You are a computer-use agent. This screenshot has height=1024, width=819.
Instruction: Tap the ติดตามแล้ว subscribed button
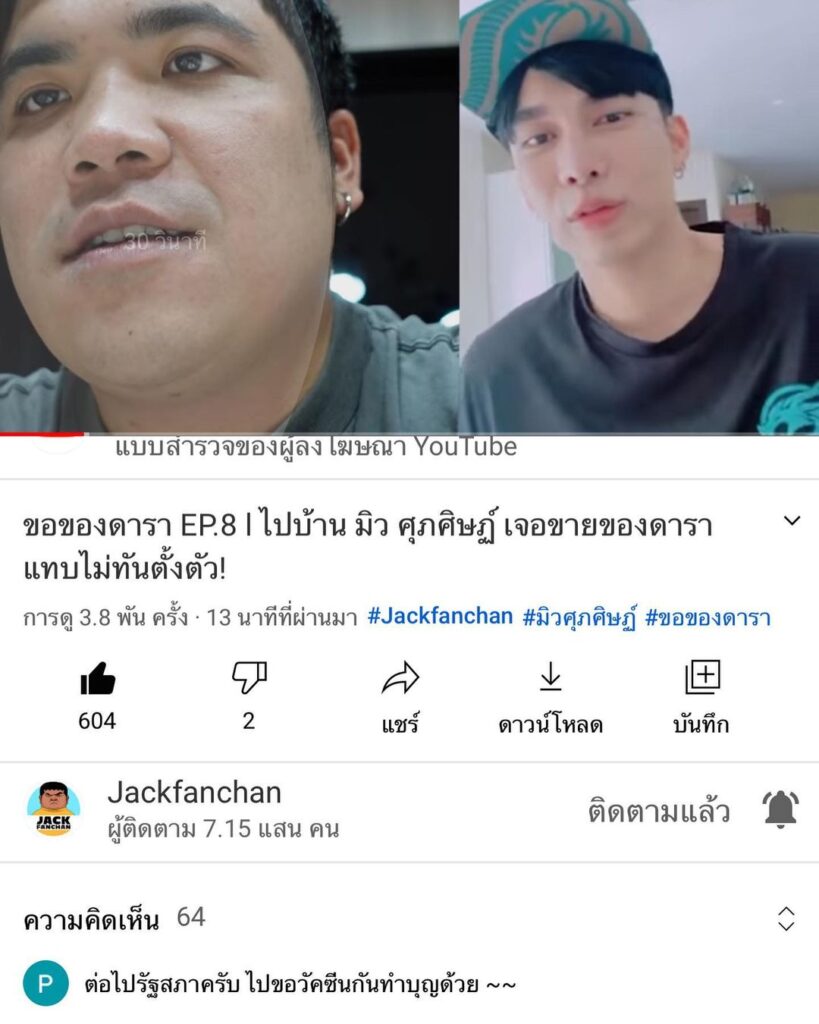[x=658, y=811]
